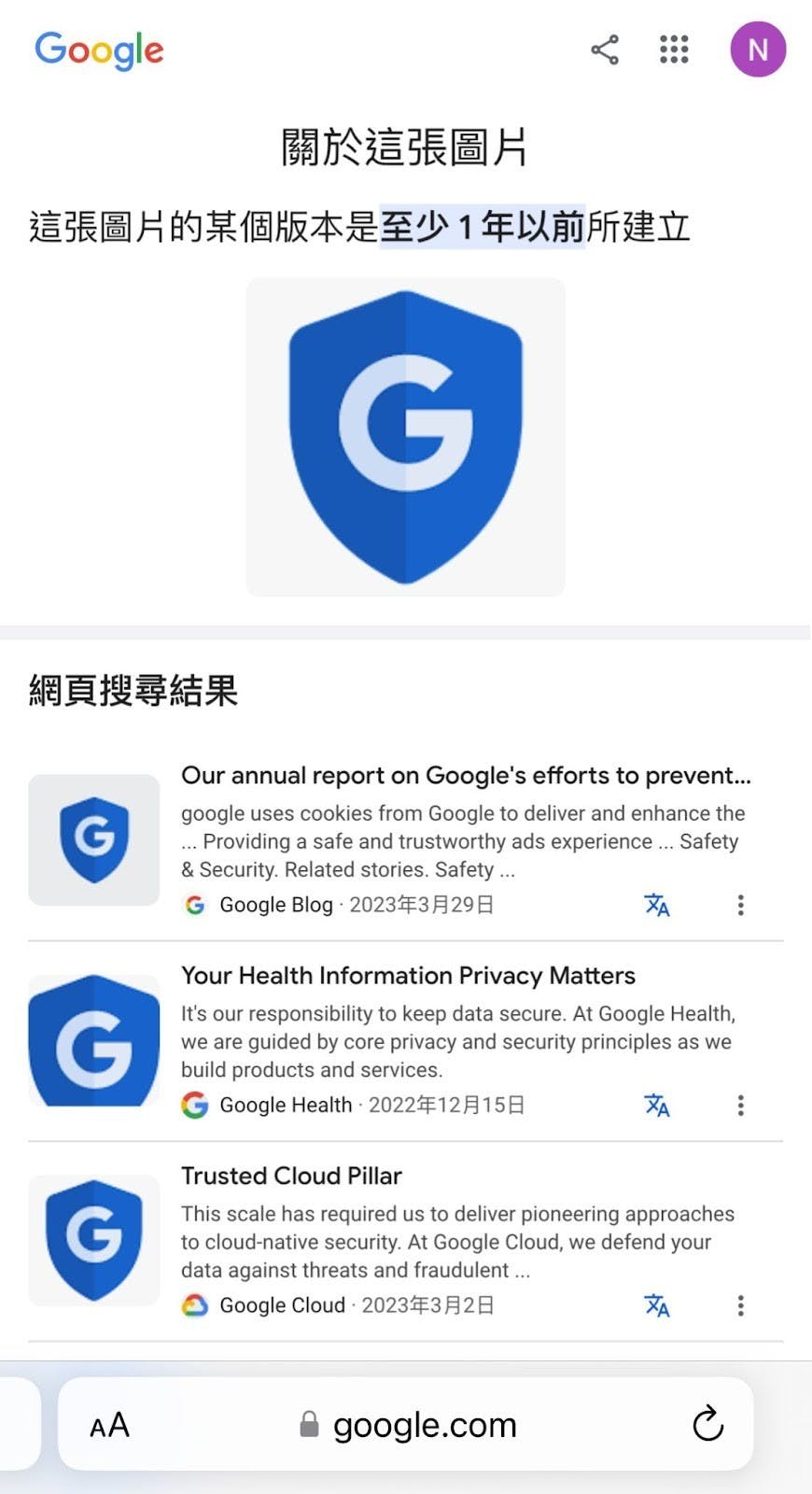This screenshot has width=812, height=1494.
Task: Reload the google.com page
Action: click(x=707, y=1424)
